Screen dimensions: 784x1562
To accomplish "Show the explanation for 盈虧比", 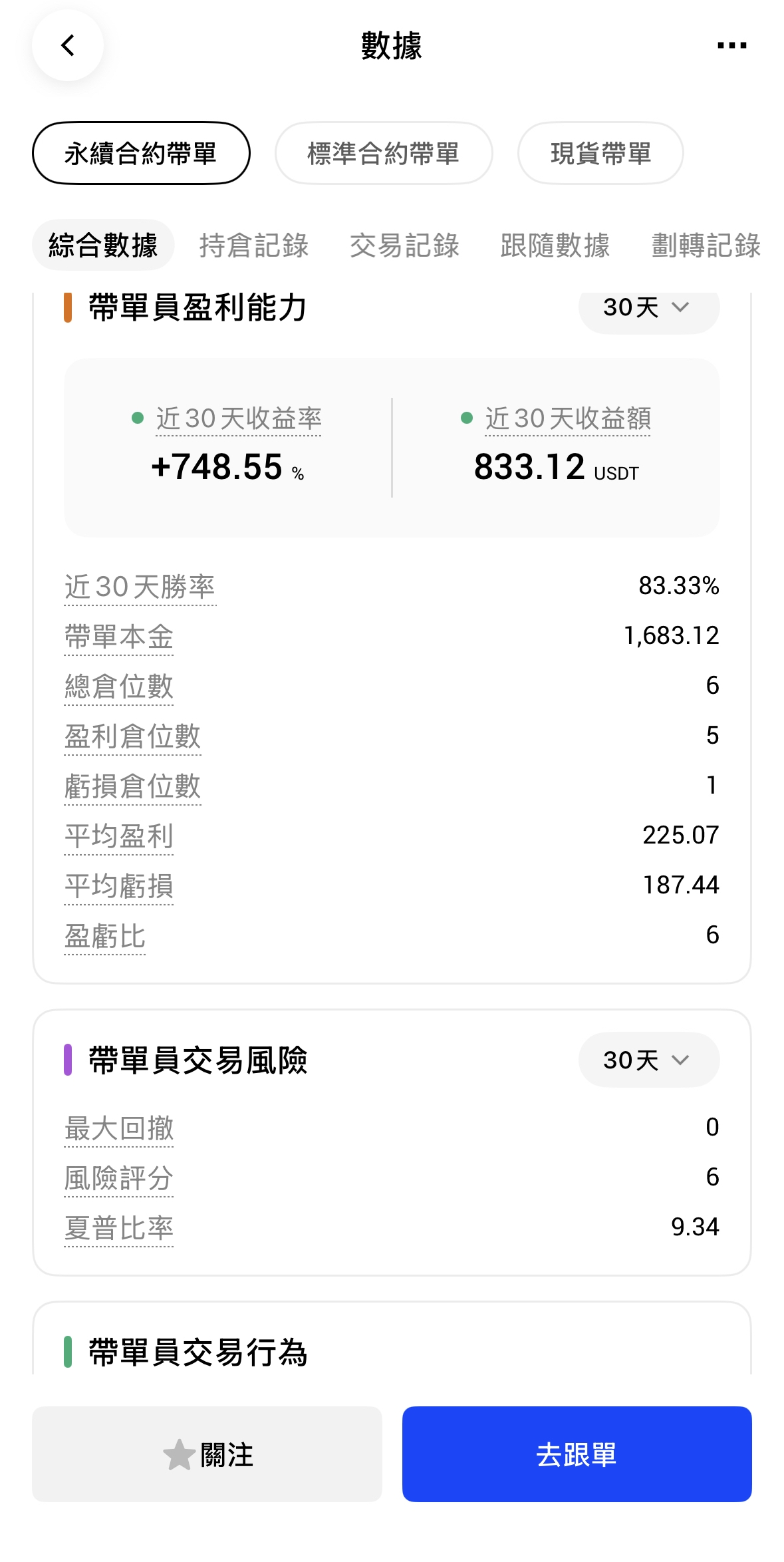I will (105, 937).
